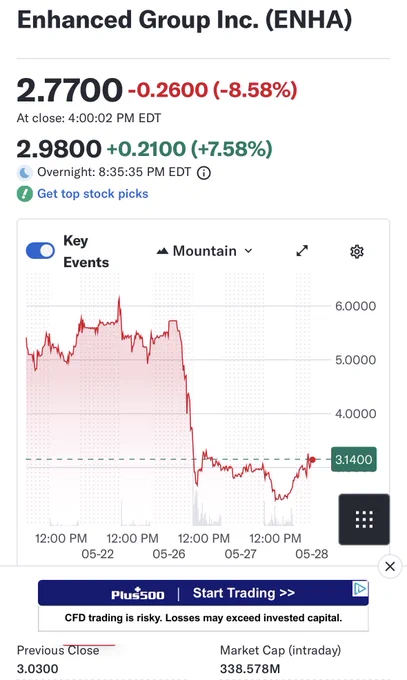Open the grid keypad button on the chart
The image size is (407, 680).
pyautogui.click(x=364, y=519)
